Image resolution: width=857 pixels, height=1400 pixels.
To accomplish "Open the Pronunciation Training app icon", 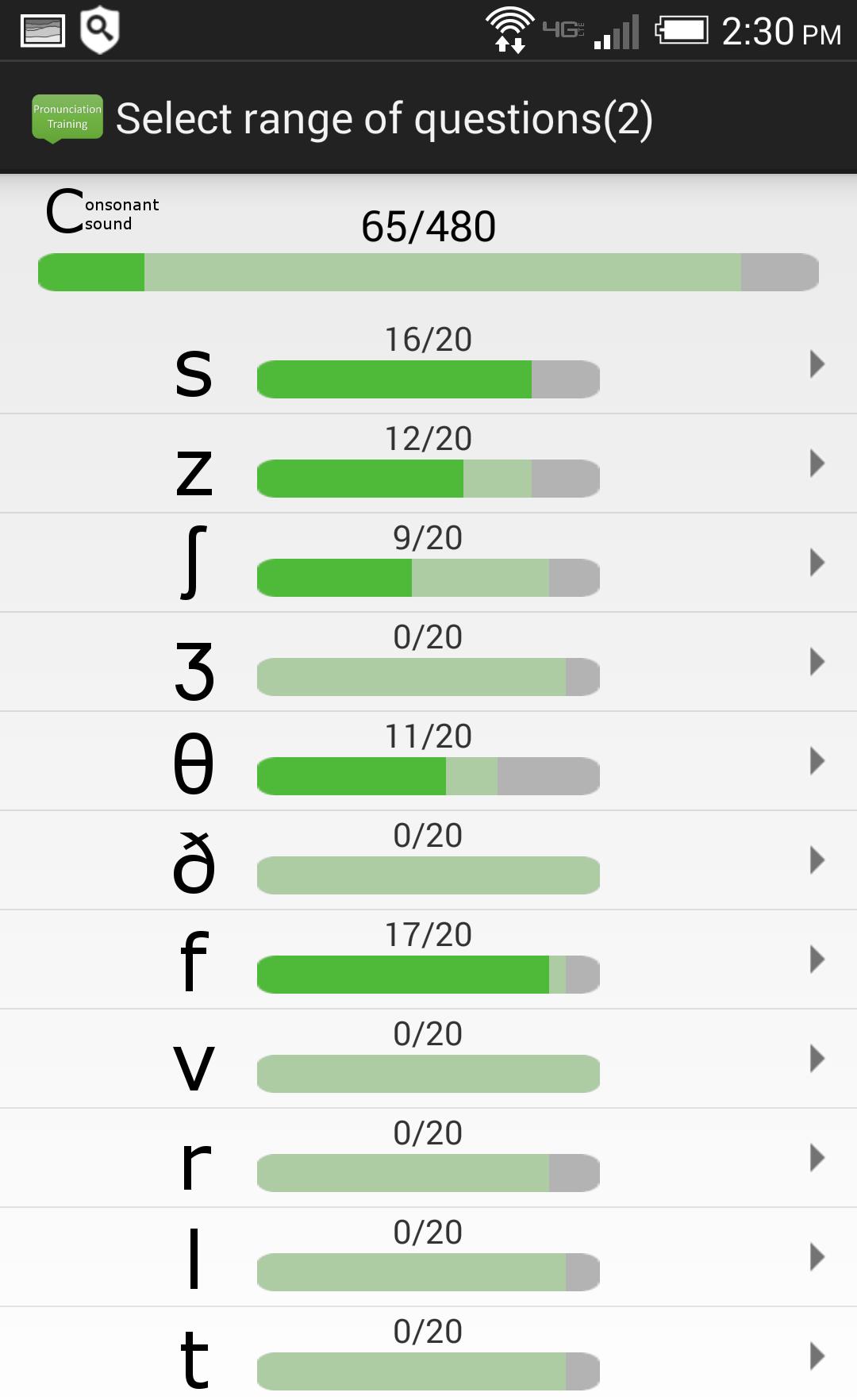I will click(68, 117).
